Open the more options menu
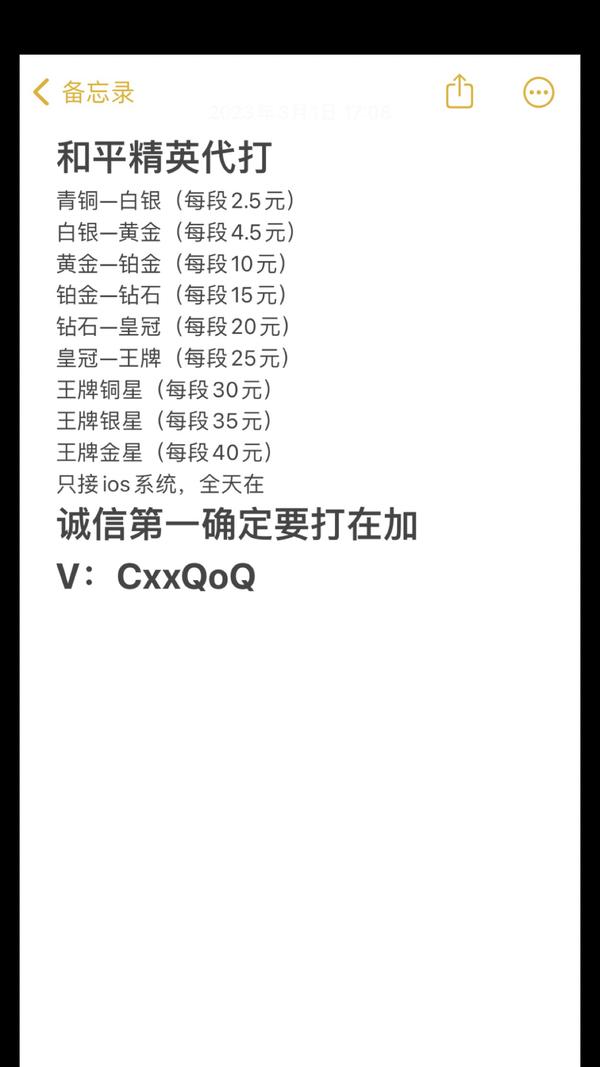The height and width of the screenshot is (1067, 600). pos(539,93)
